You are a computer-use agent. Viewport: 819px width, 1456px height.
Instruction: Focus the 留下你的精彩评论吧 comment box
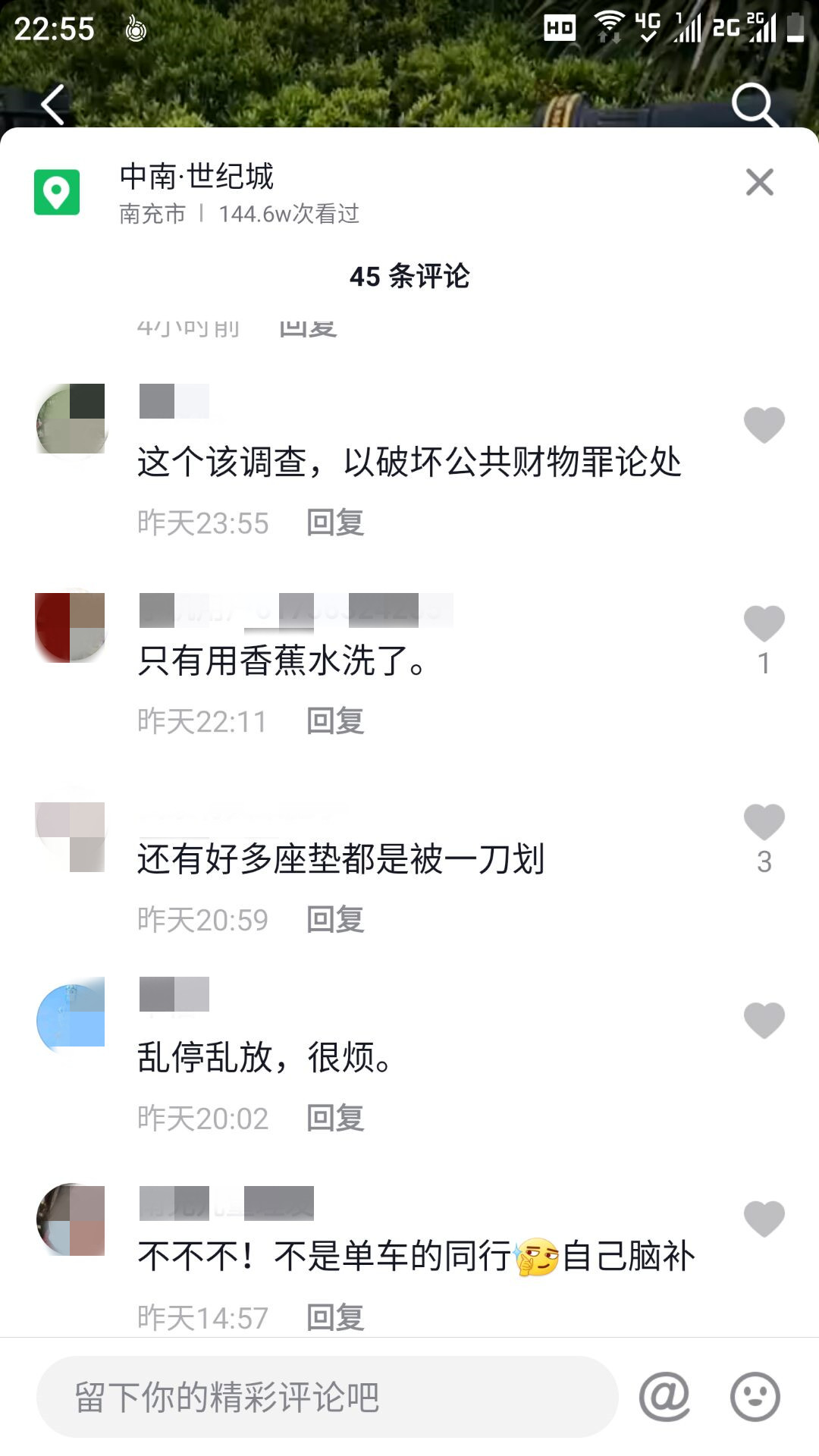(x=326, y=1397)
